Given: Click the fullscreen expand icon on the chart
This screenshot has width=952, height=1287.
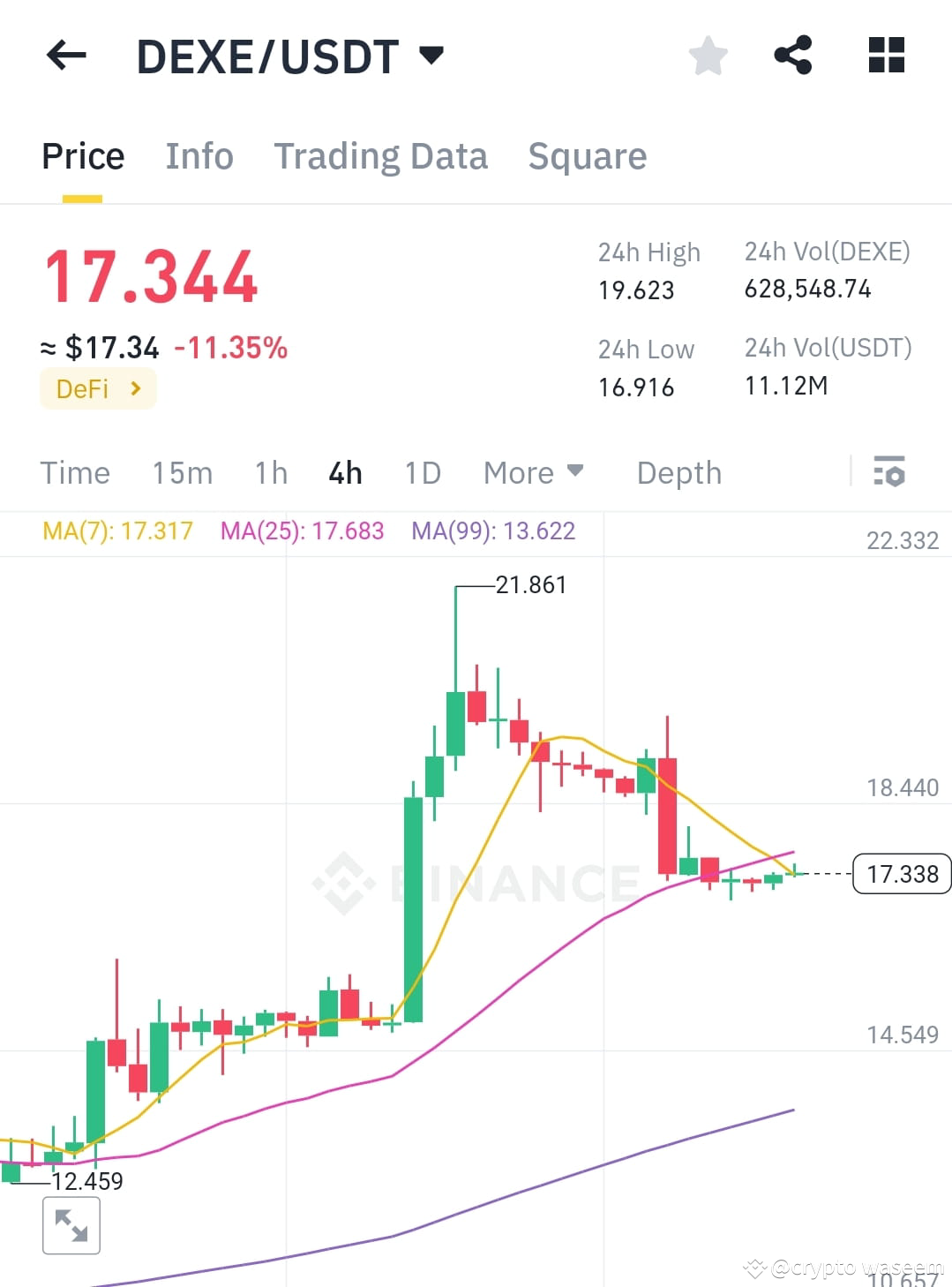Looking at the screenshot, I should 71,1225.
